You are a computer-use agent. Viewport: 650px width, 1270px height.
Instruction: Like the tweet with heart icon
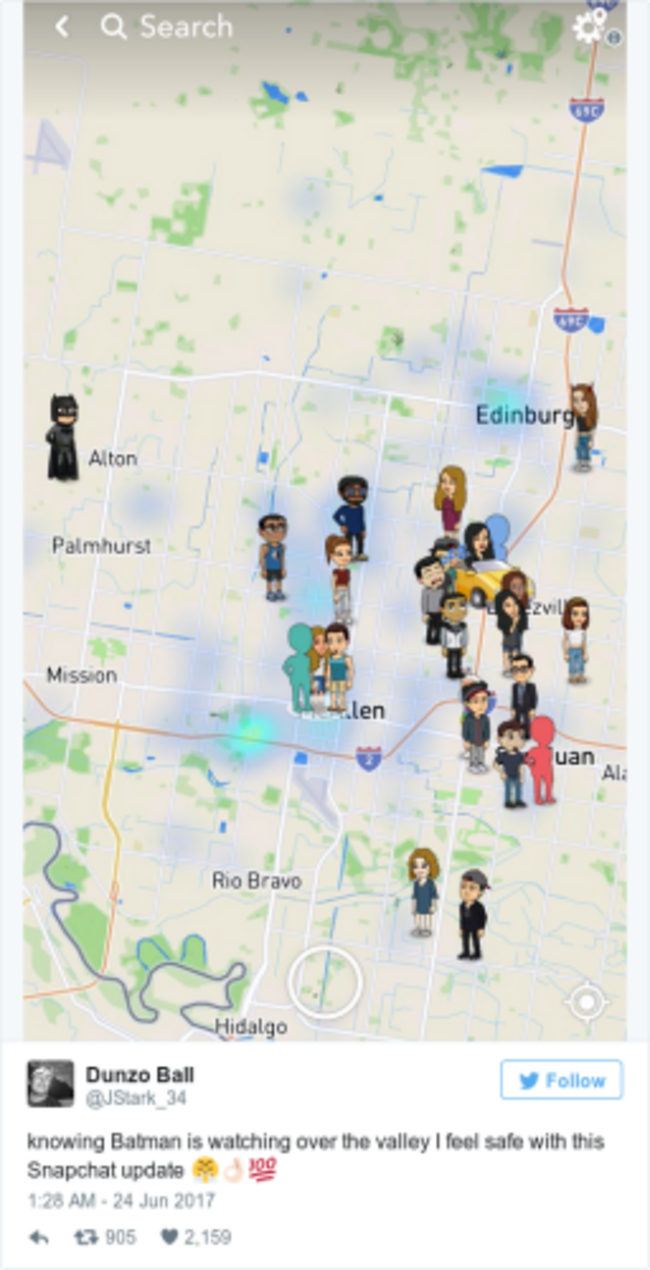pos(170,1237)
